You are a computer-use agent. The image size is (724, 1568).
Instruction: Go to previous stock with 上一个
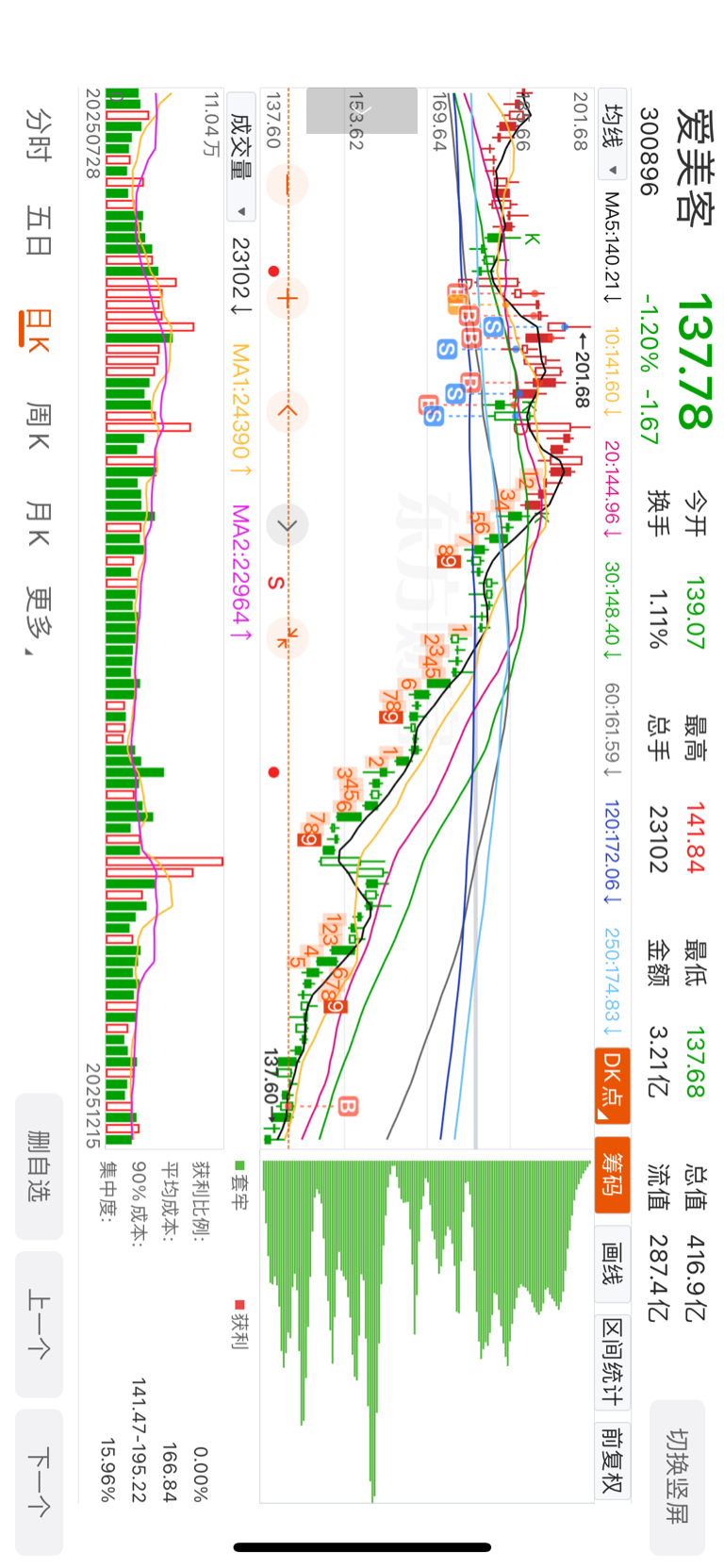[x=39, y=1323]
